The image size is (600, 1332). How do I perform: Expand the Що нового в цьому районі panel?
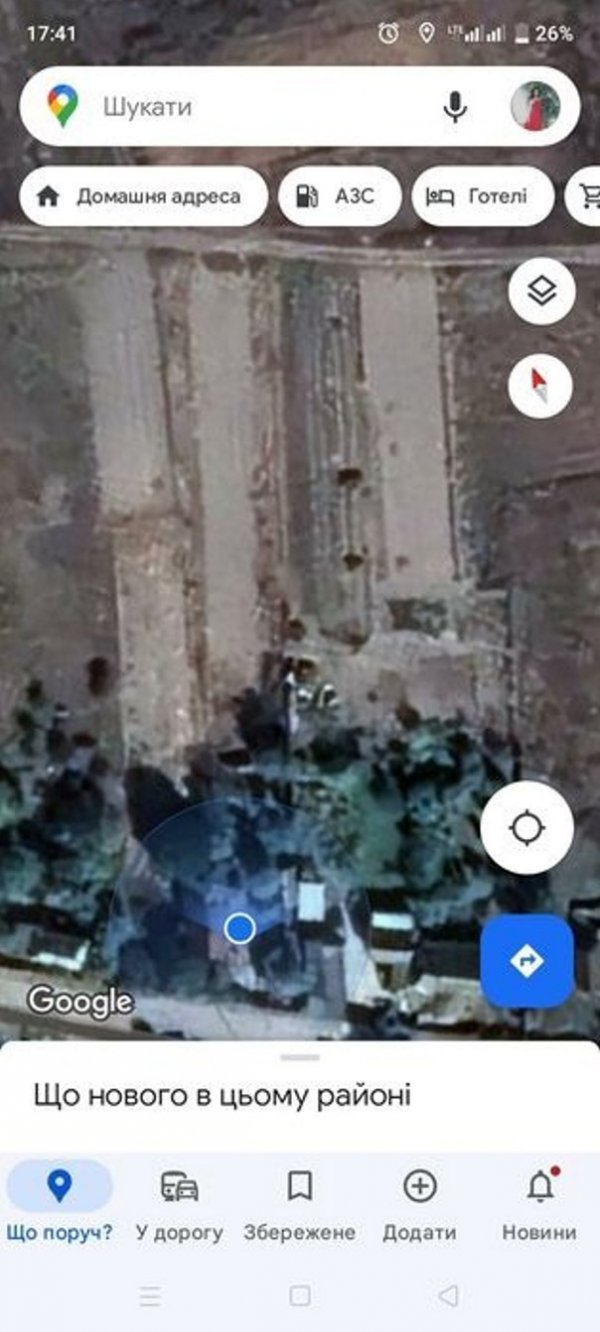click(x=300, y=1094)
